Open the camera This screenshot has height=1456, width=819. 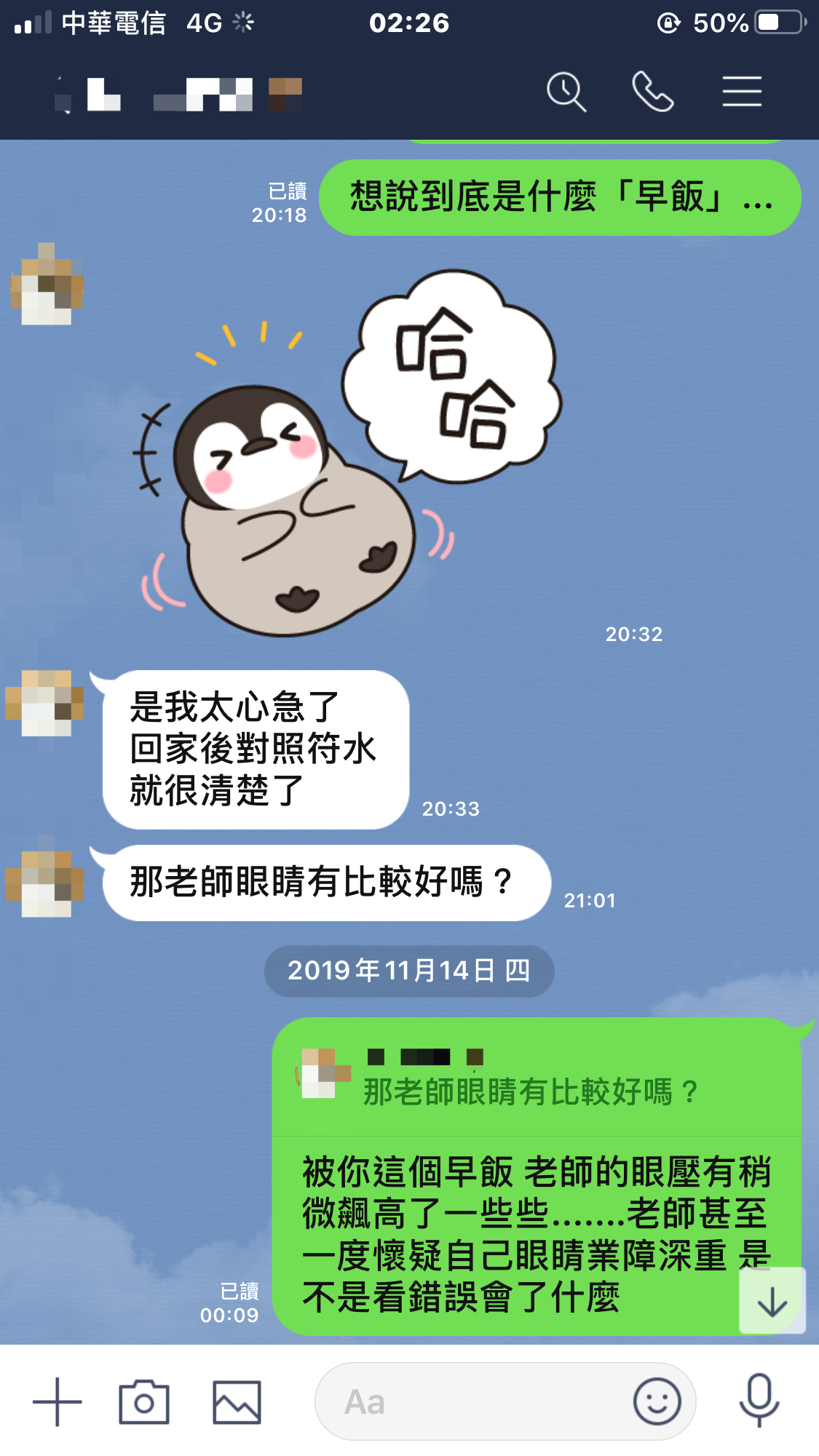pyautogui.click(x=144, y=1401)
